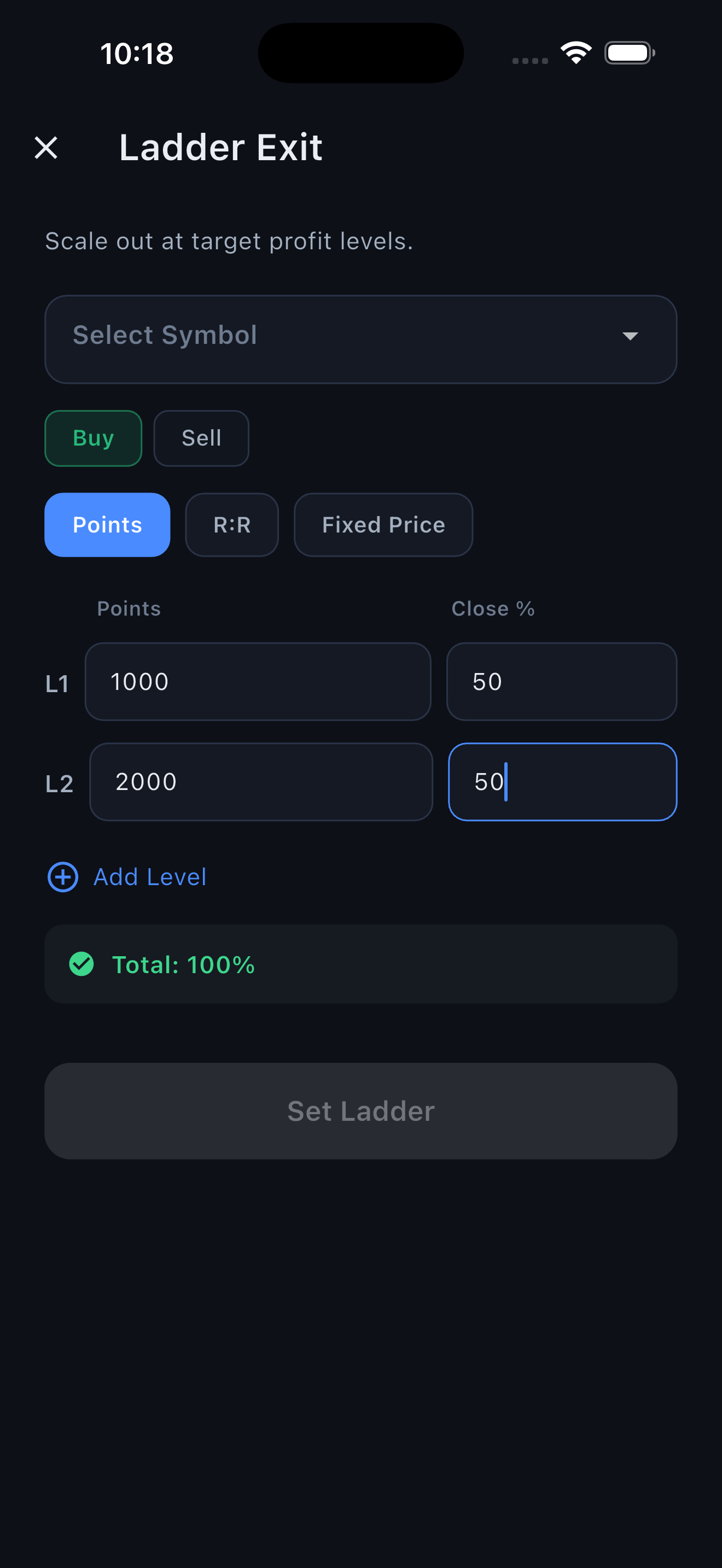Viewport: 722px width, 1568px height.
Task: Tap the cellular signal dots icon
Action: (x=529, y=60)
